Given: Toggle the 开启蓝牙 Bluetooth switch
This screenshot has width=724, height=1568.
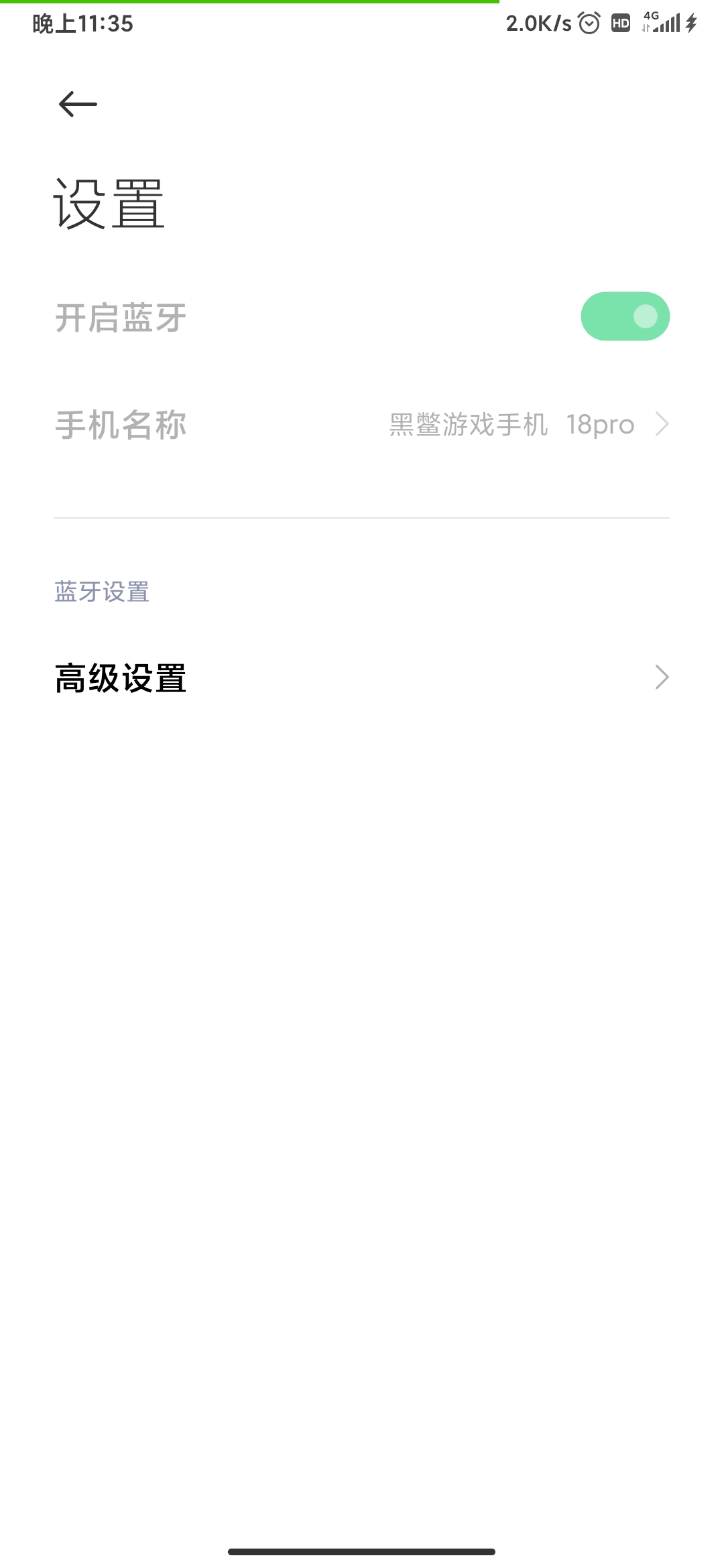Looking at the screenshot, I should pos(625,316).
